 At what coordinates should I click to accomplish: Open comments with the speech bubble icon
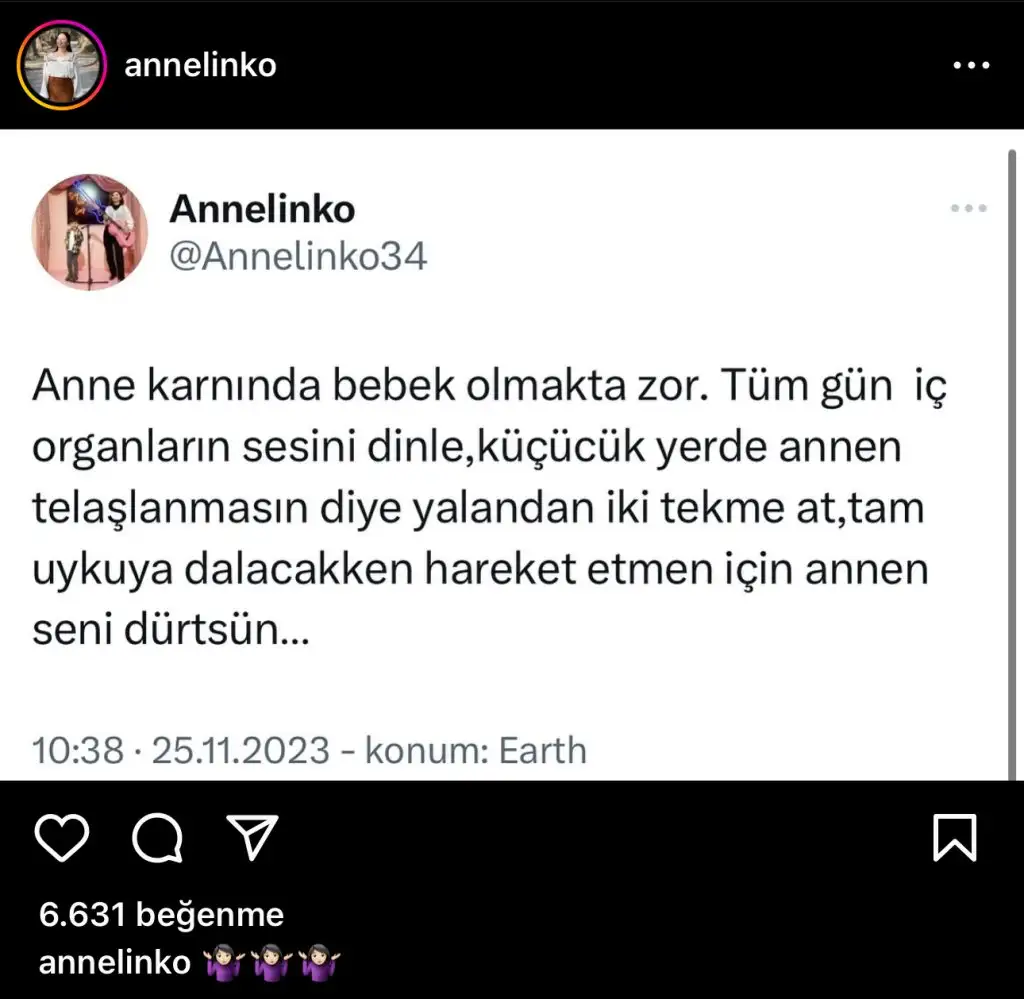click(158, 839)
